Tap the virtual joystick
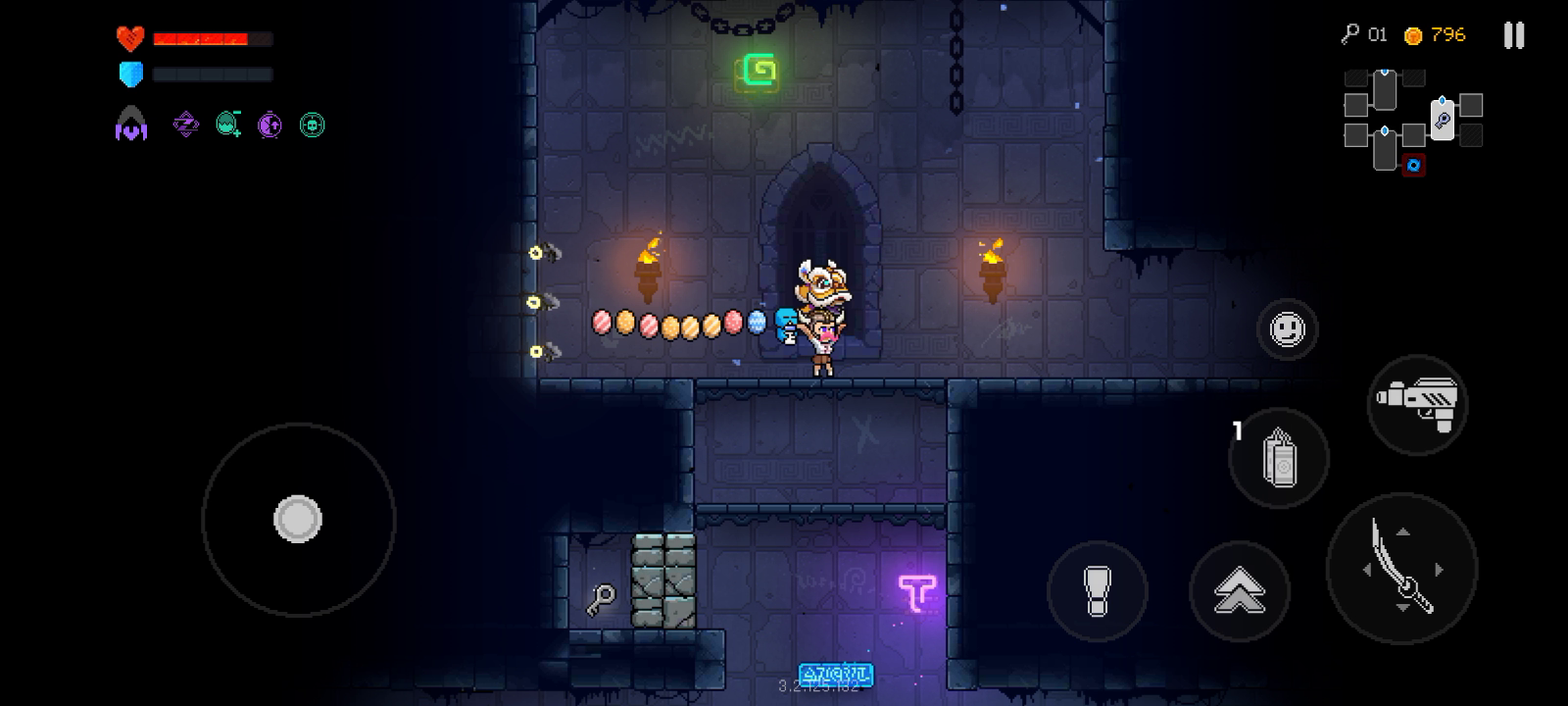The height and width of the screenshot is (706, 1568). [x=298, y=519]
